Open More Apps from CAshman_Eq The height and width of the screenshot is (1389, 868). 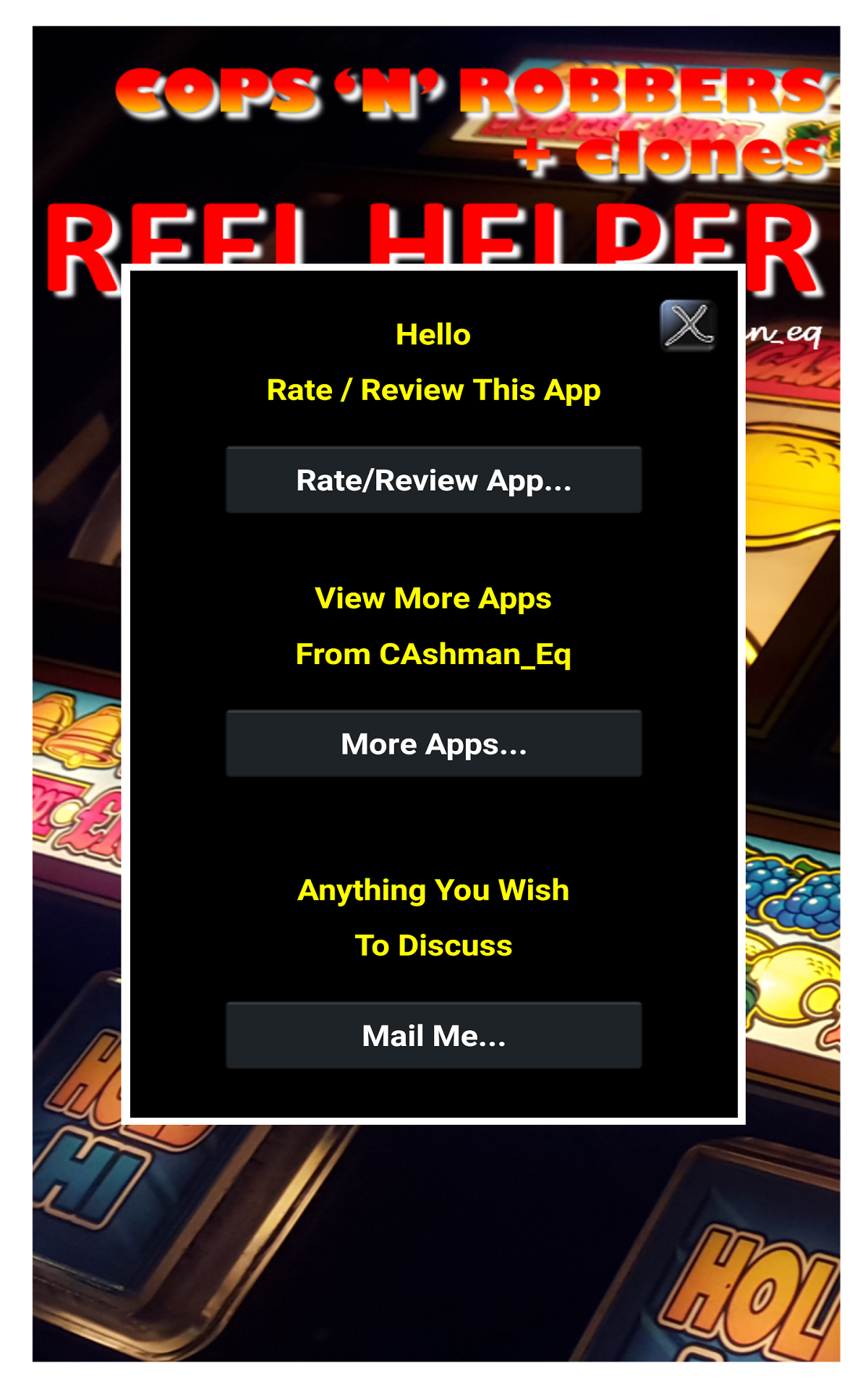(x=433, y=744)
